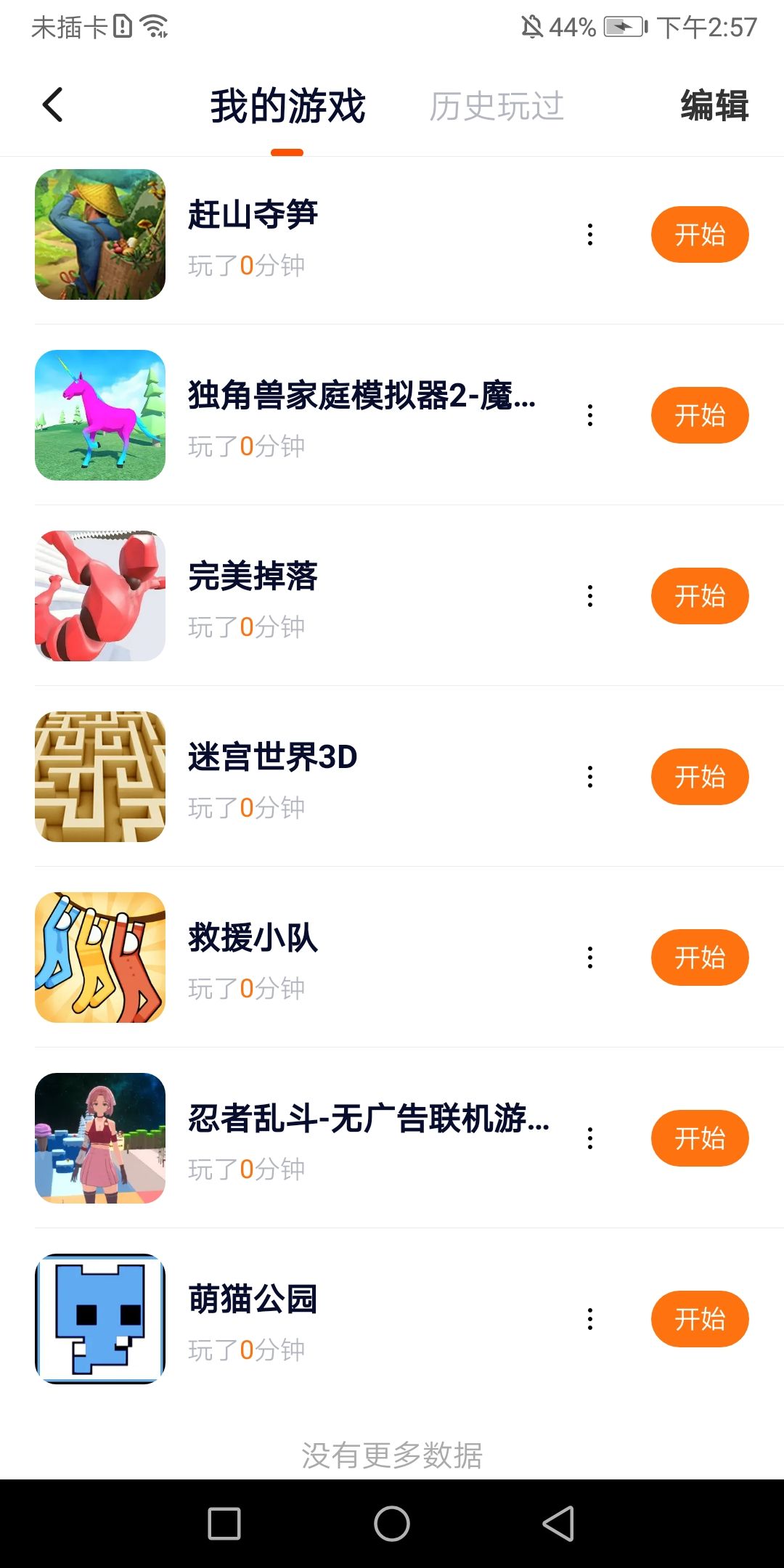Open more options for 忍者乱斗

click(x=590, y=1138)
